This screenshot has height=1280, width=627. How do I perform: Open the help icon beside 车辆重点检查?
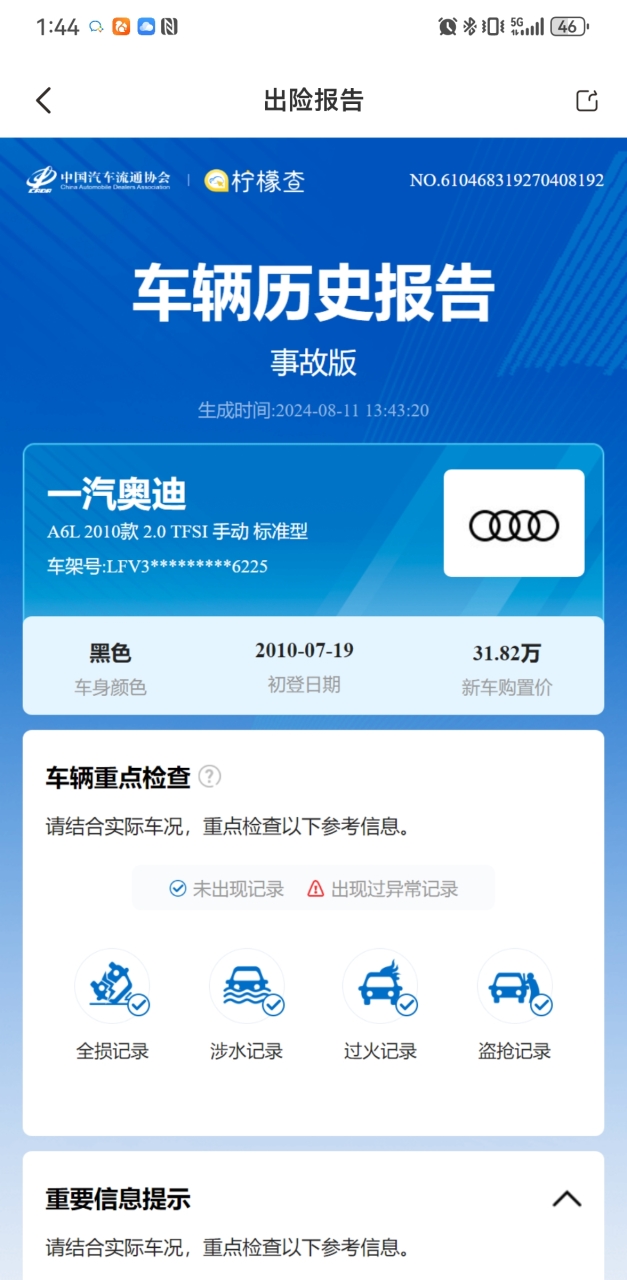pyautogui.click(x=209, y=777)
